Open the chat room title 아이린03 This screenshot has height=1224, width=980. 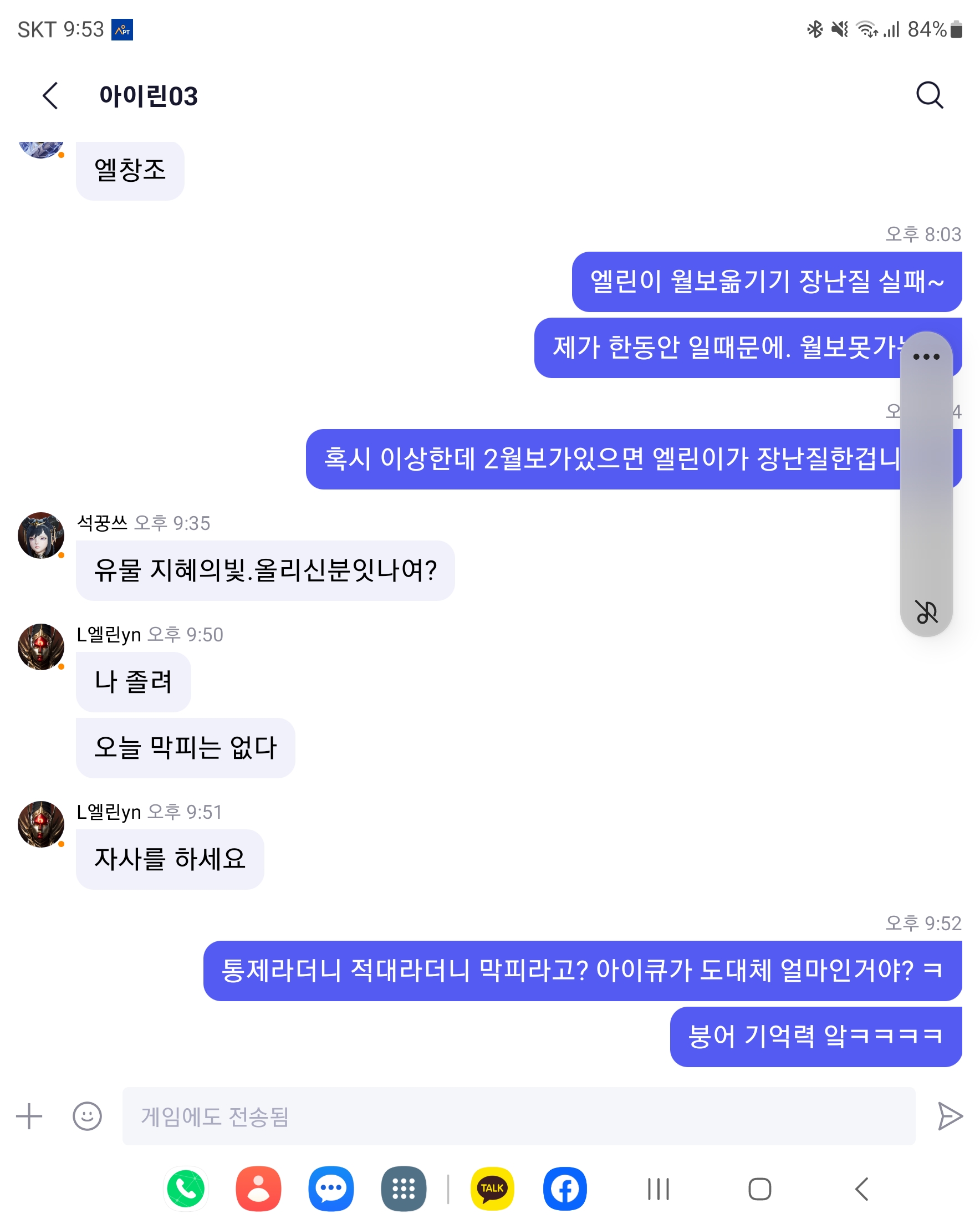coord(149,95)
